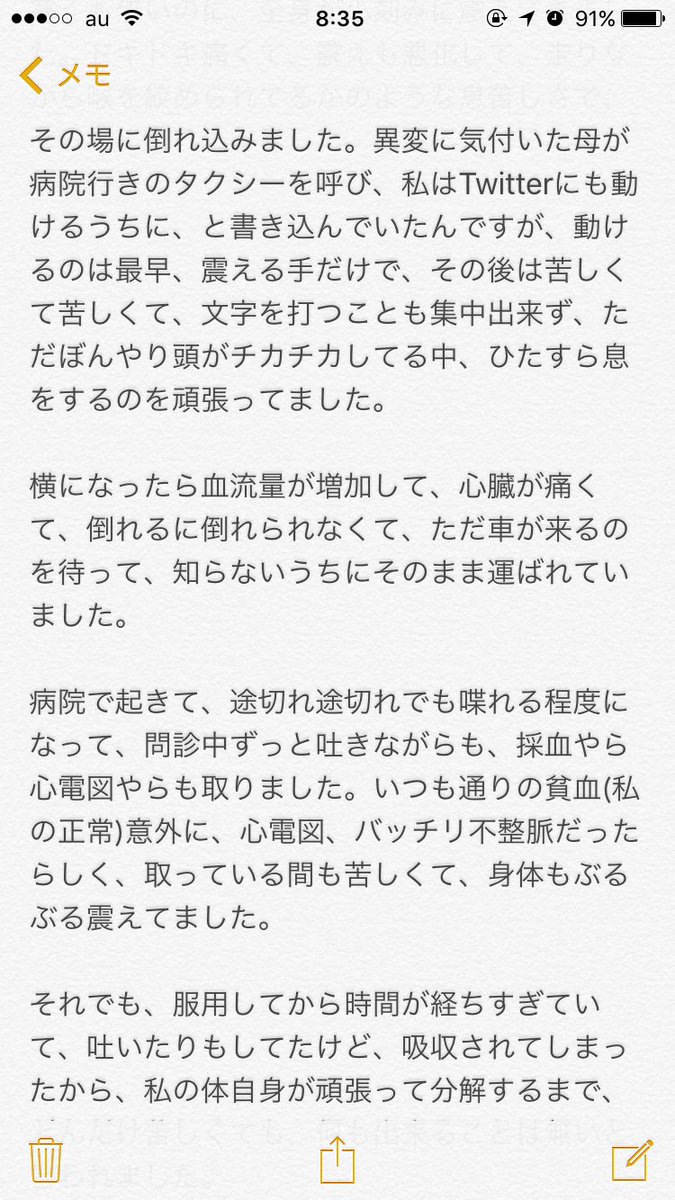Go back to the メモ list
Screen dimensions: 675x1200
[x=64, y=74]
